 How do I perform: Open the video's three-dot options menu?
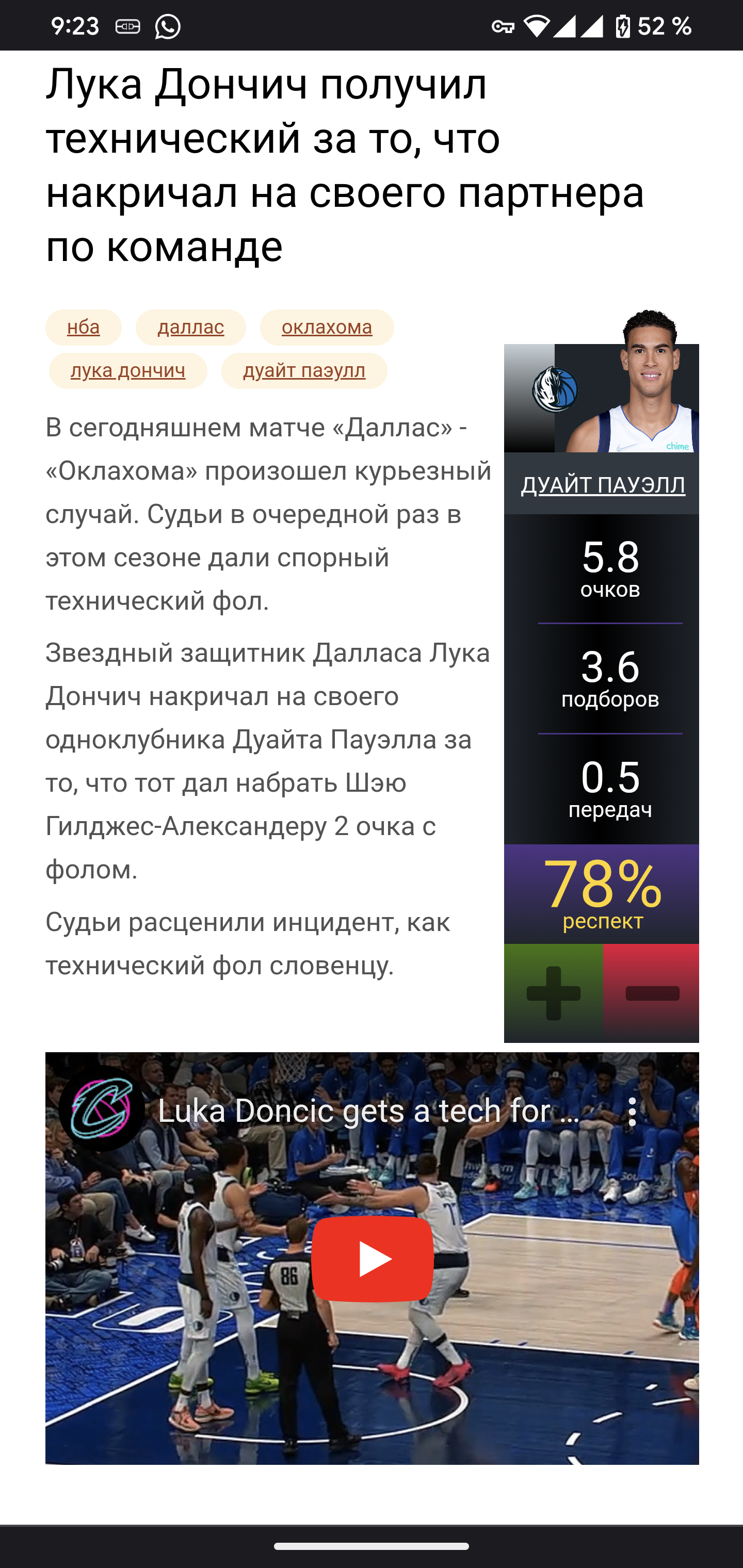[632, 1112]
